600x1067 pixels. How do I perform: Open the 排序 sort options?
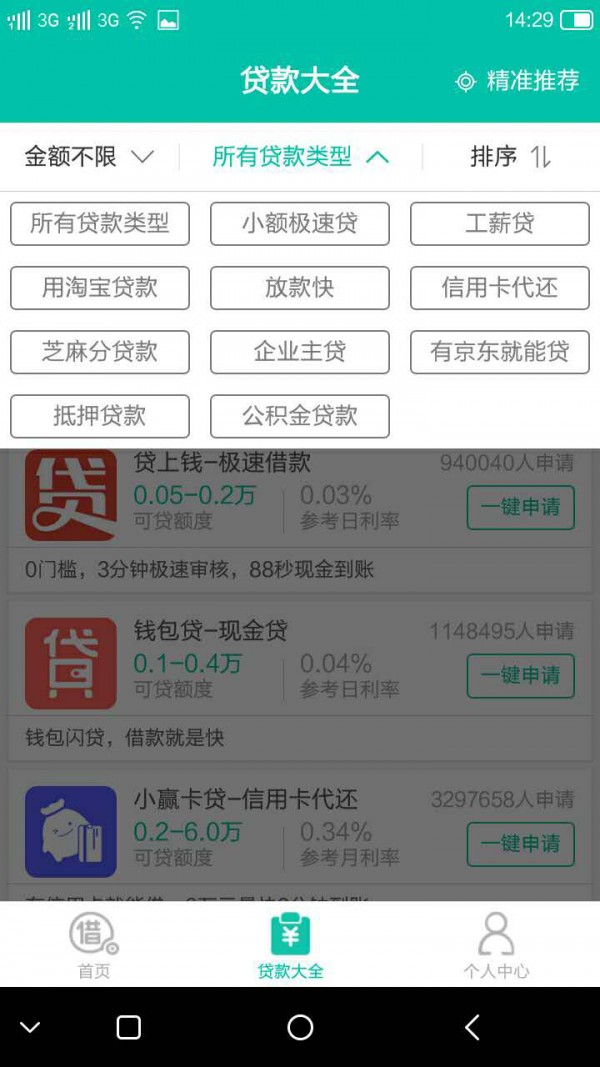pos(510,157)
